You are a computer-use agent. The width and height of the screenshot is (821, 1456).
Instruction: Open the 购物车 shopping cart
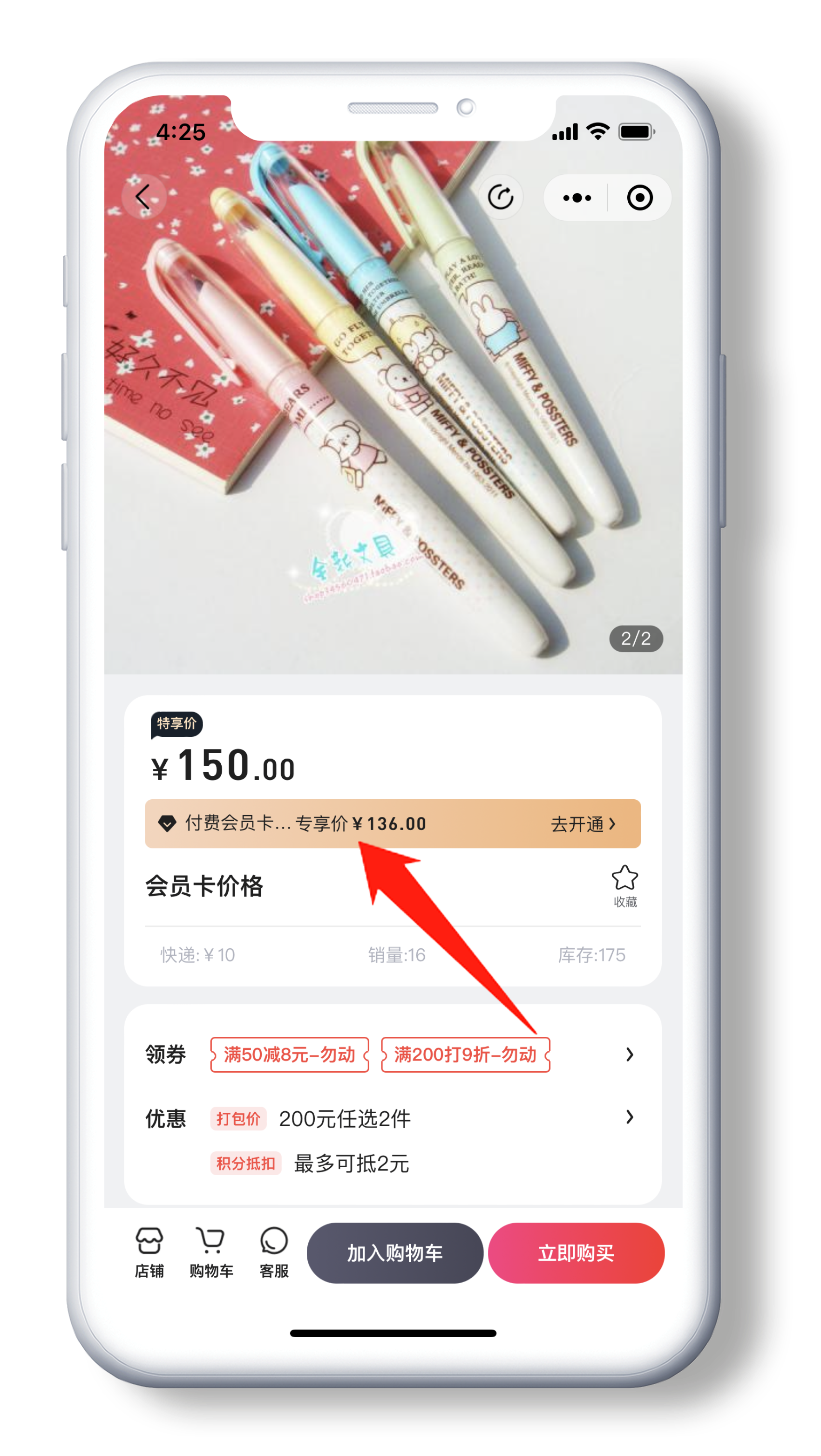tap(211, 1253)
